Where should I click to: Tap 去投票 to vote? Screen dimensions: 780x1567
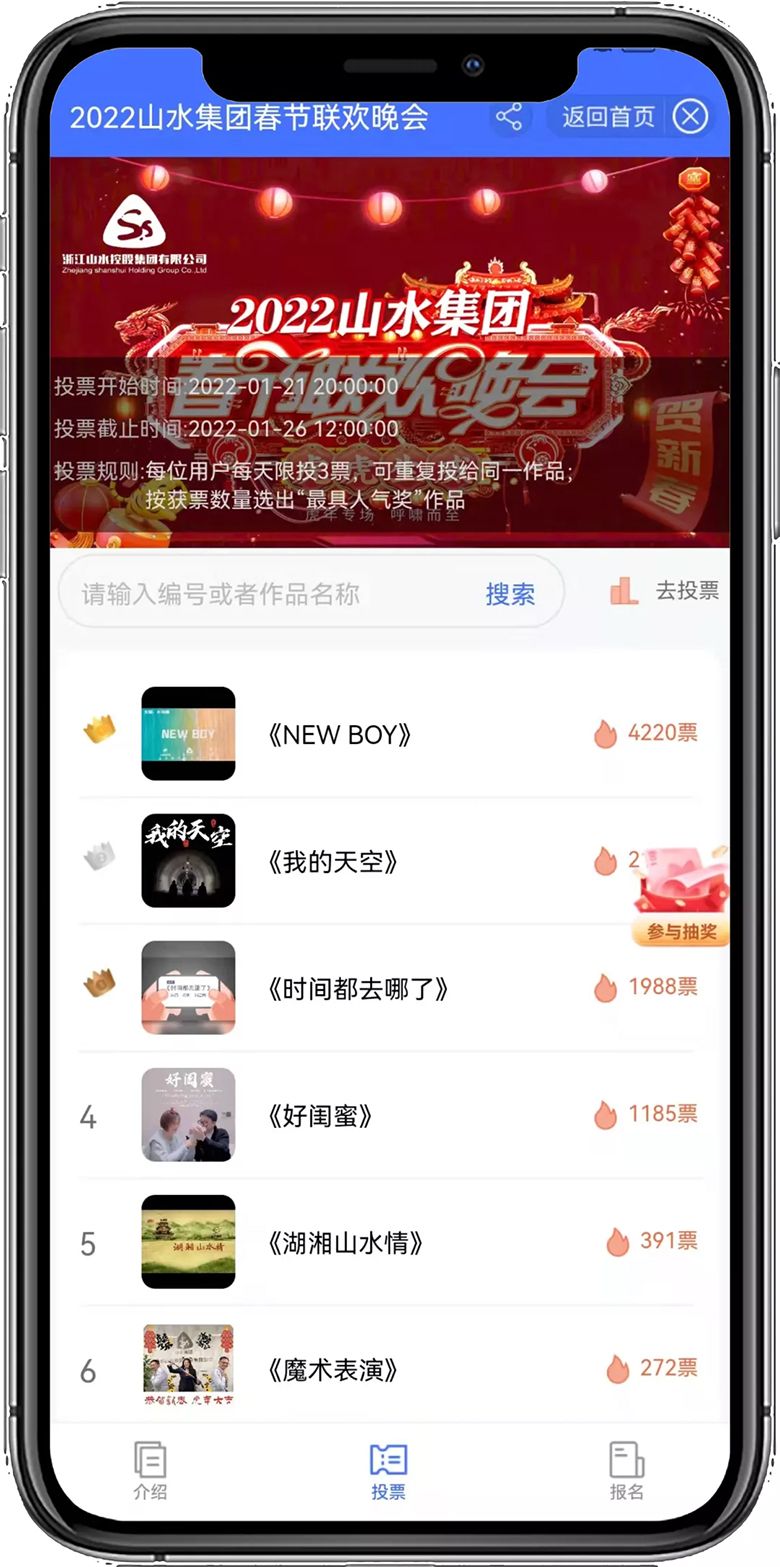click(x=667, y=591)
